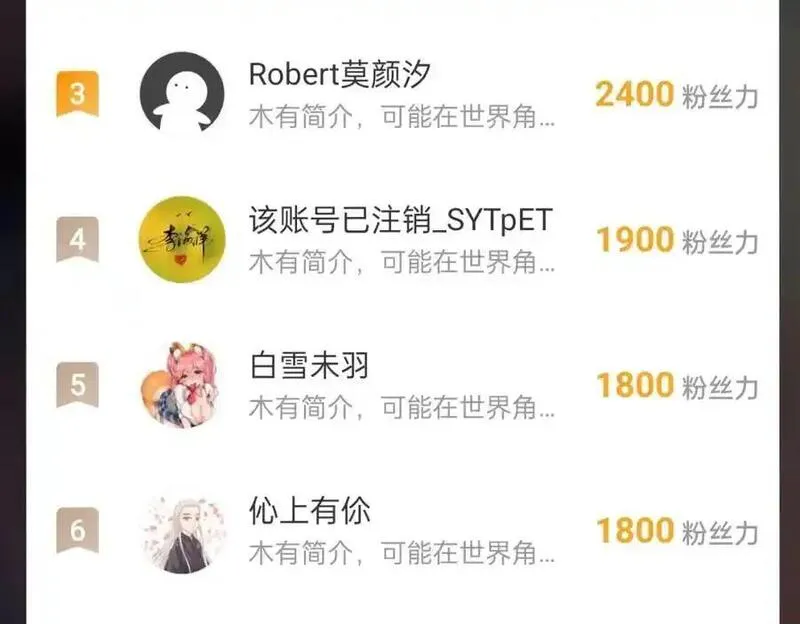This screenshot has height=624, width=800.
Task: Open the 该账号已注销_SYTpET row
Action: tap(403, 240)
